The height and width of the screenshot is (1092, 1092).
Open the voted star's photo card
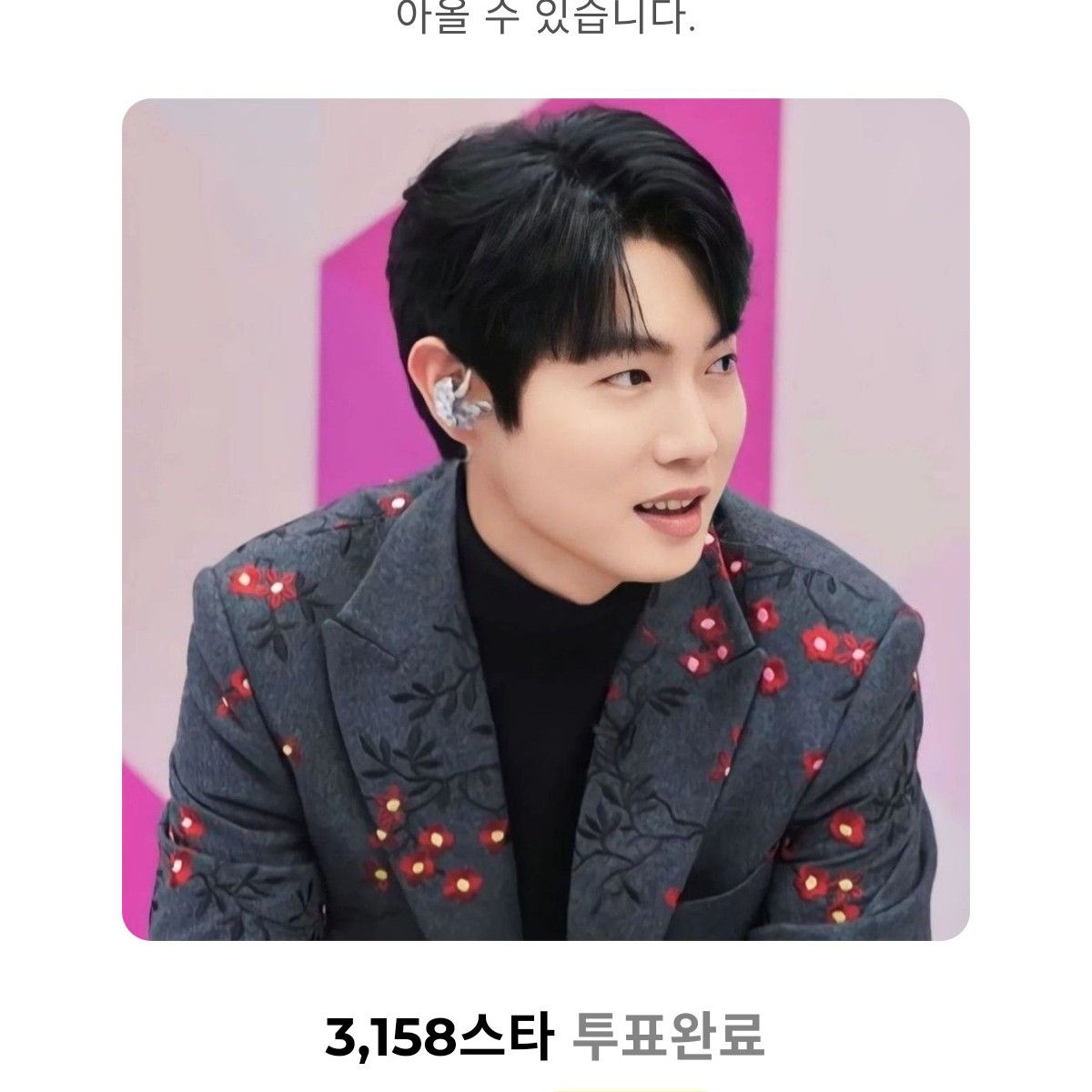coord(546,519)
